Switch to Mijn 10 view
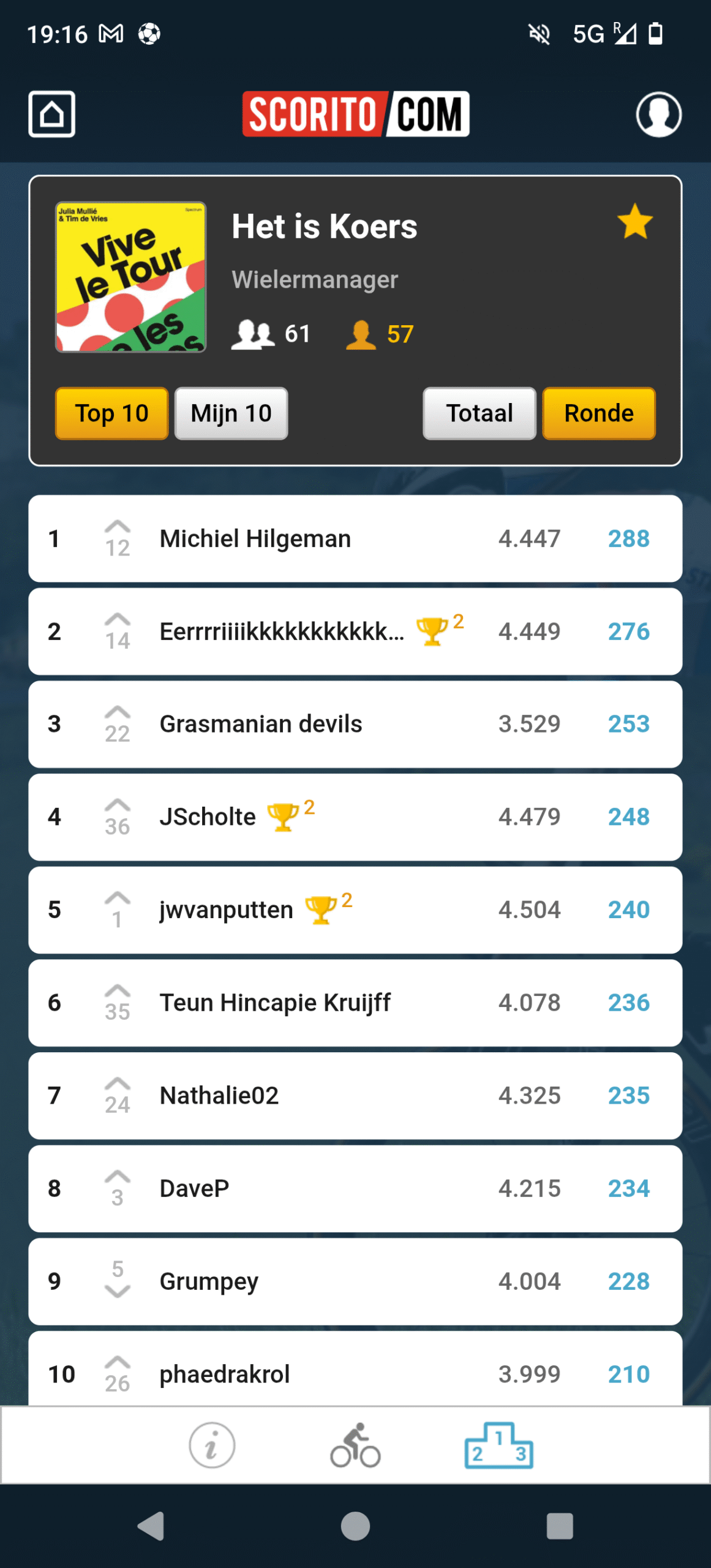This screenshot has width=711, height=1568. point(231,413)
